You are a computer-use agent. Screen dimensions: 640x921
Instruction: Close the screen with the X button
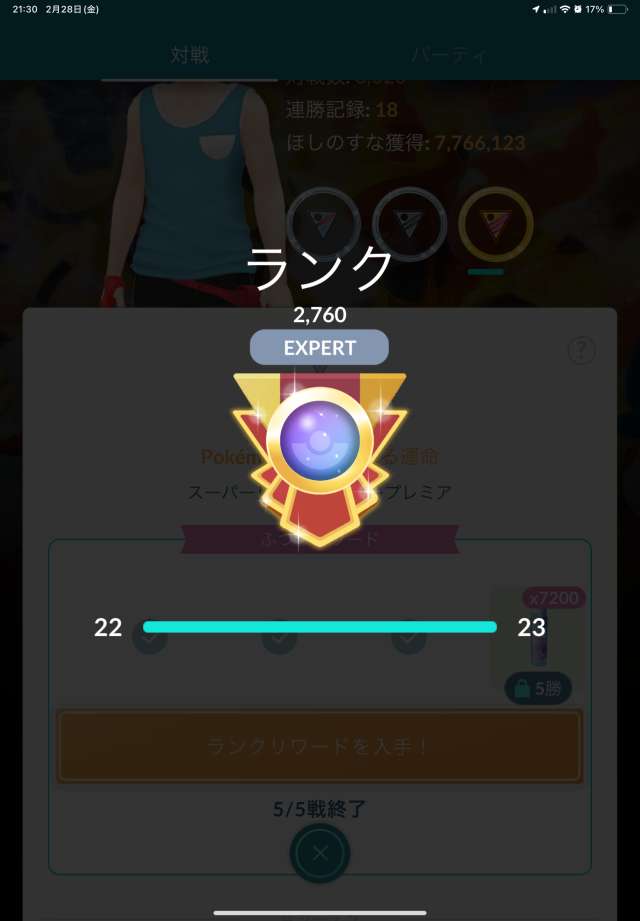coord(320,855)
